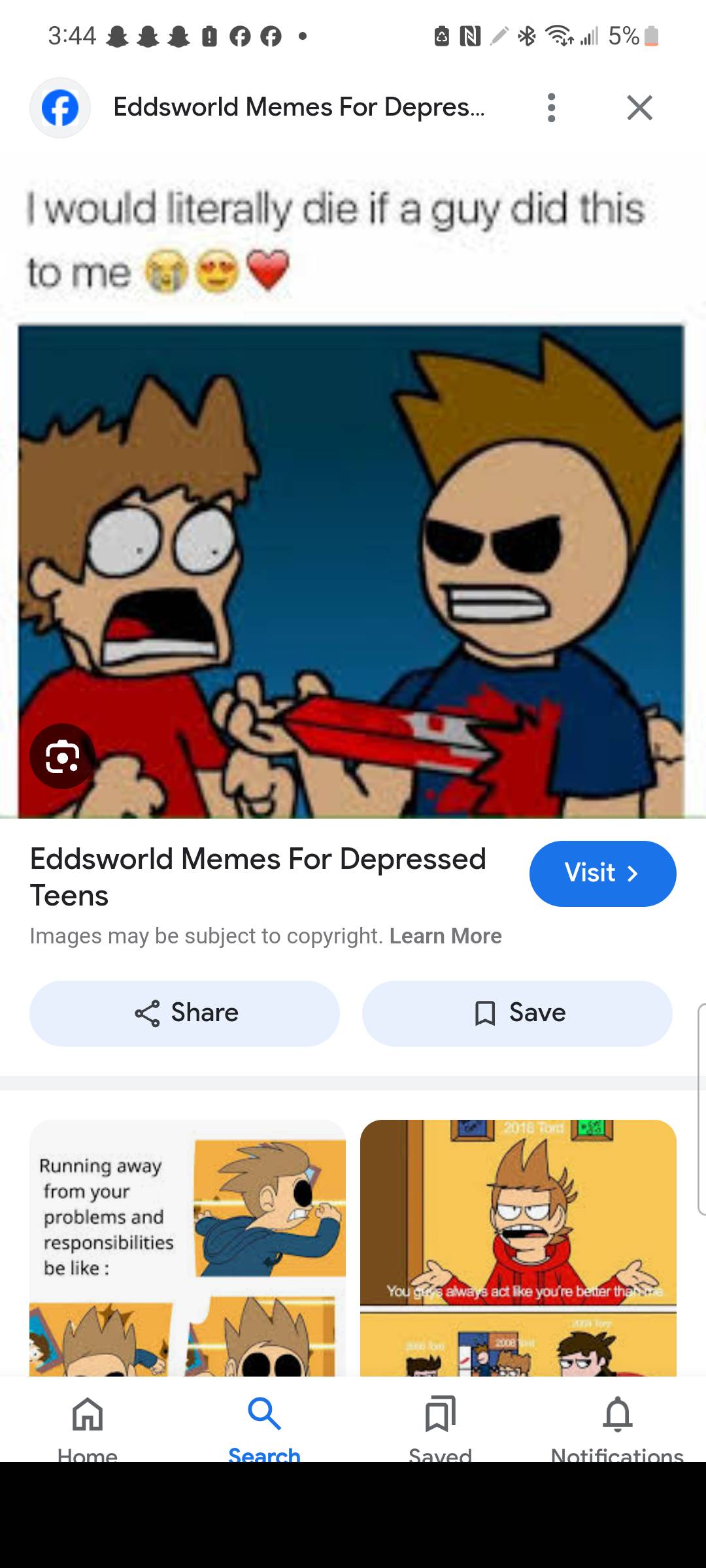Share this image

[x=184, y=1013]
